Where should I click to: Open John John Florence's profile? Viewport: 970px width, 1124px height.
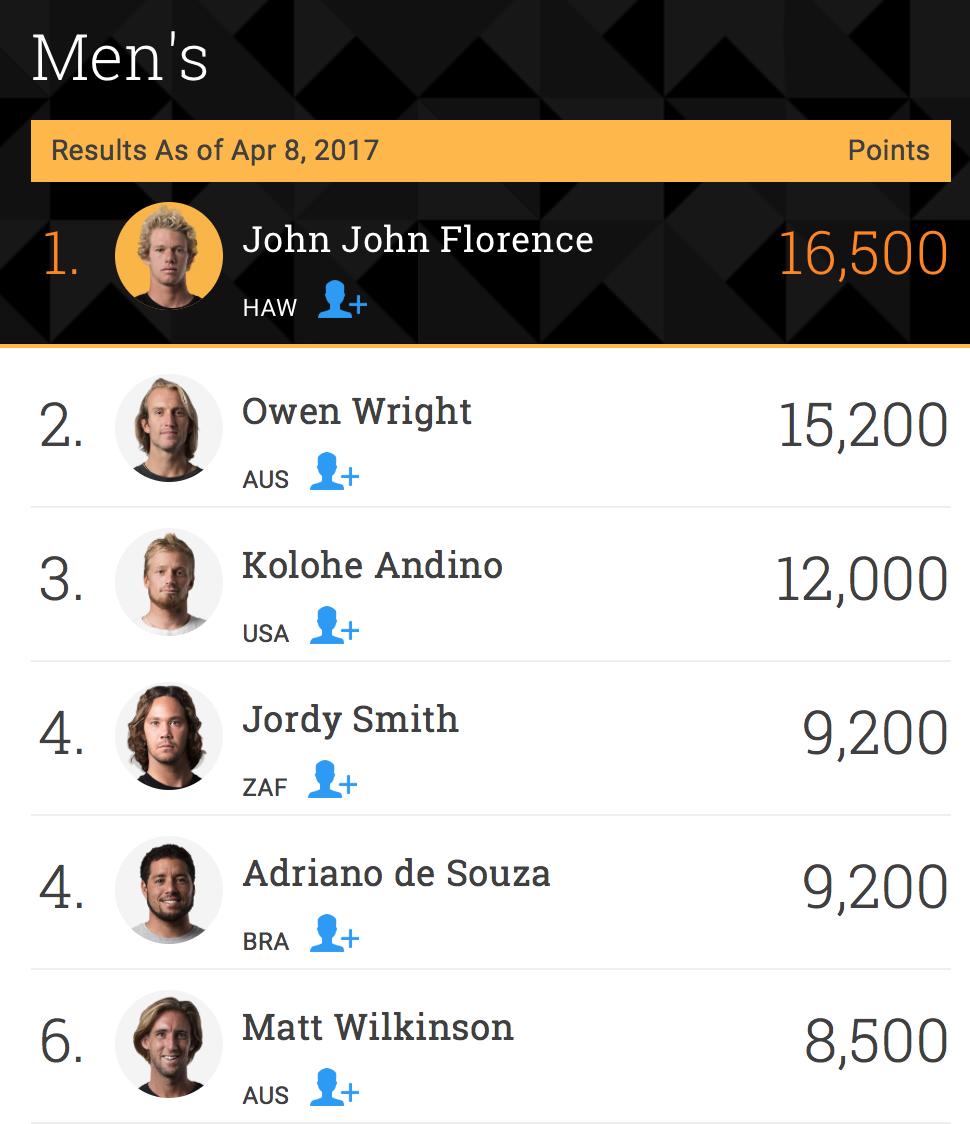[417, 240]
